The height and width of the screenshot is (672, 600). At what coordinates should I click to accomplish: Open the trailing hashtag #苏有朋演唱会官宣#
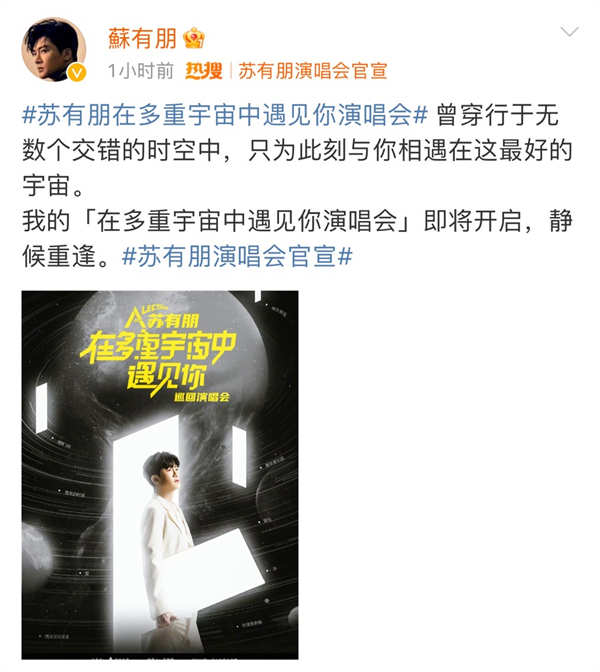pos(238,256)
